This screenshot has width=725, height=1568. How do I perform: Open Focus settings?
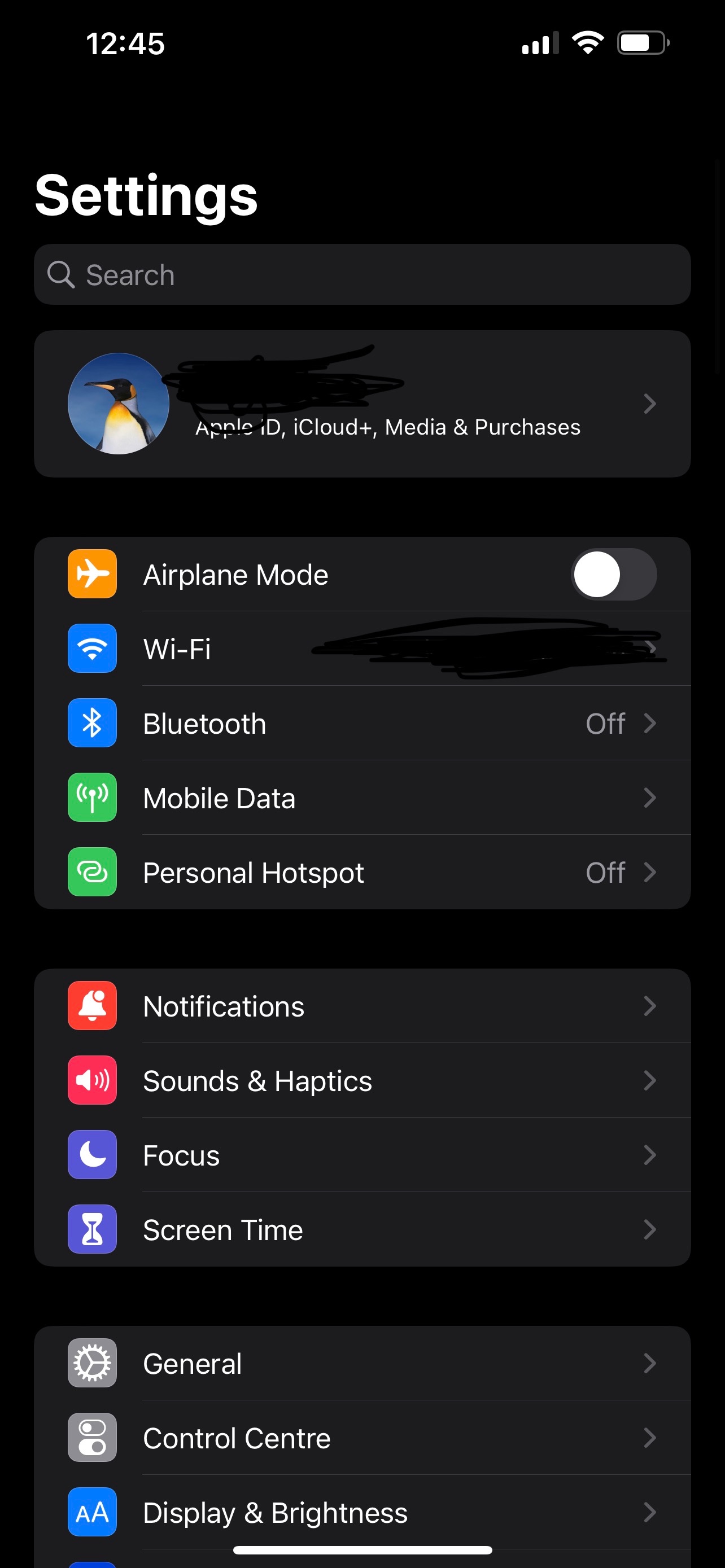[x=362, y=1155]
